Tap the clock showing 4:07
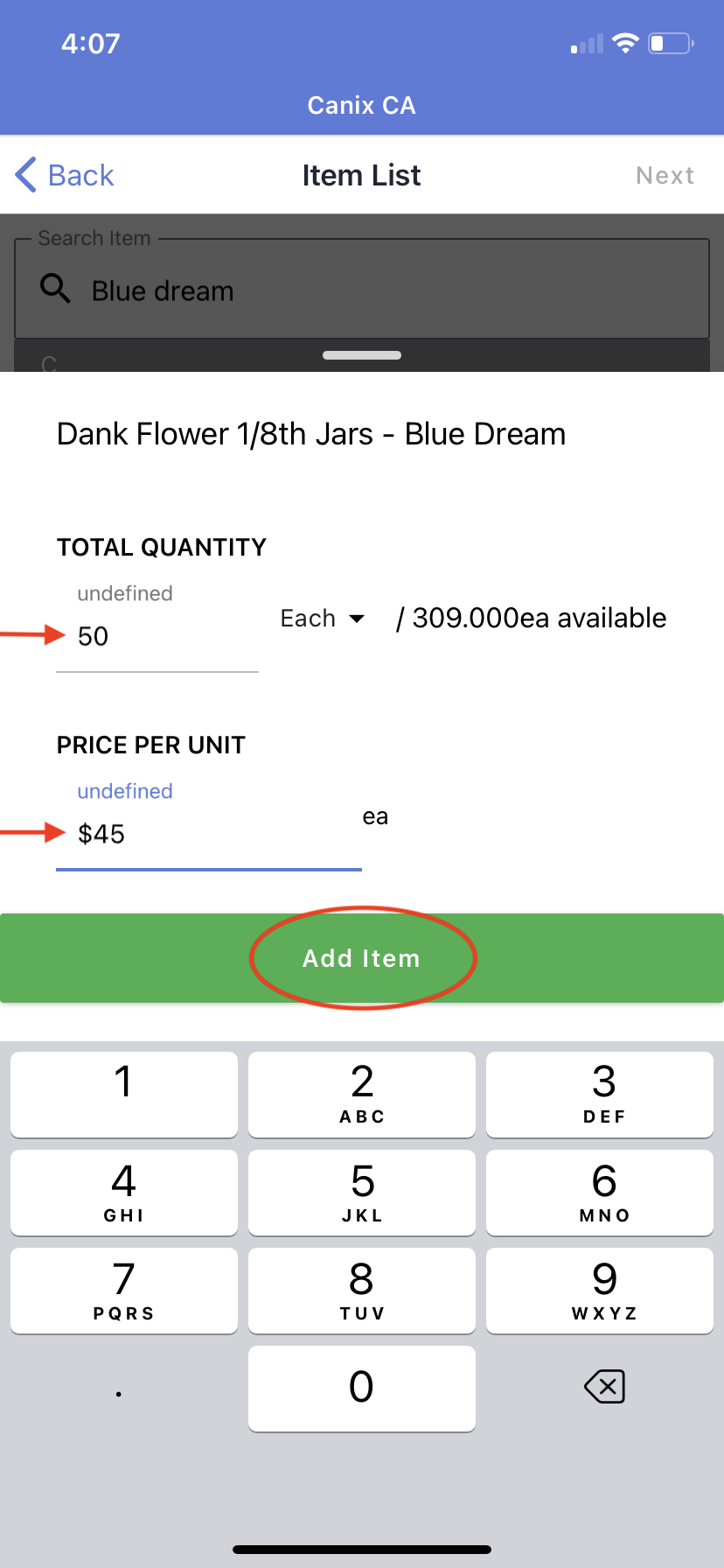The image size is (724, 1568). point(90,42)
